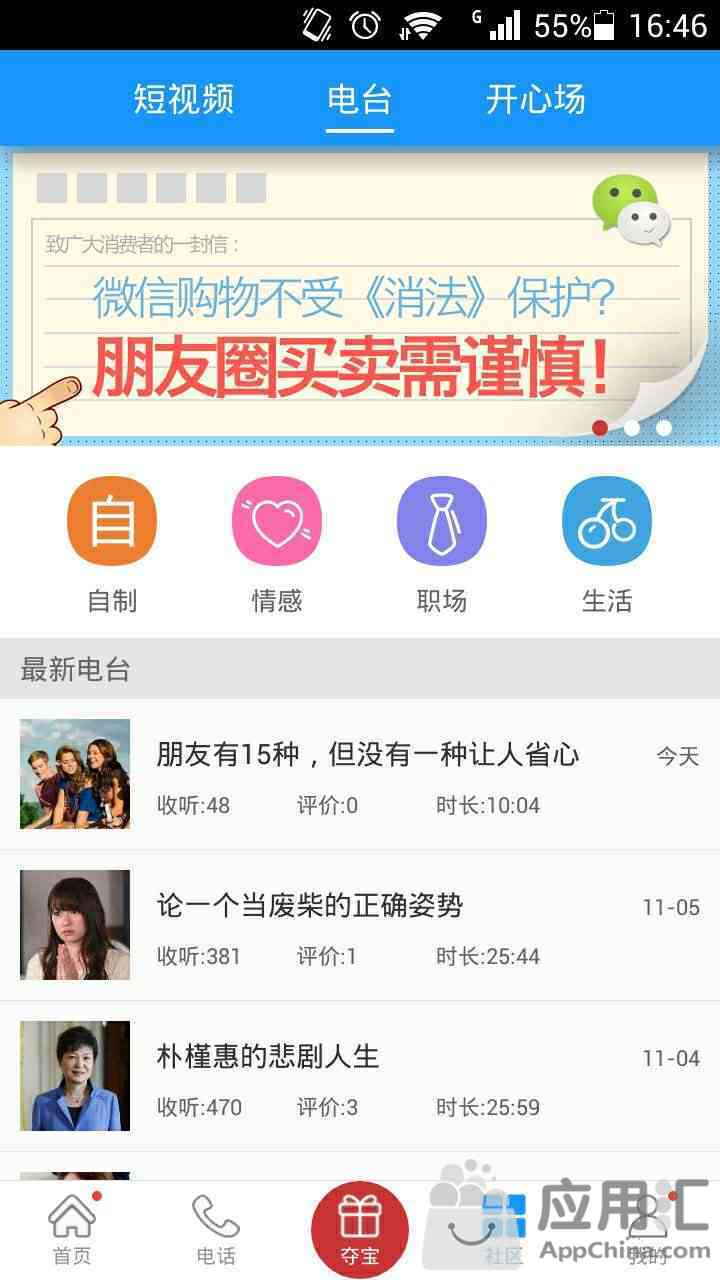The height and width of the screenshot is (1280, 720).
Task: Tap the 夺宝 gift button
Action: (360, 1230)
